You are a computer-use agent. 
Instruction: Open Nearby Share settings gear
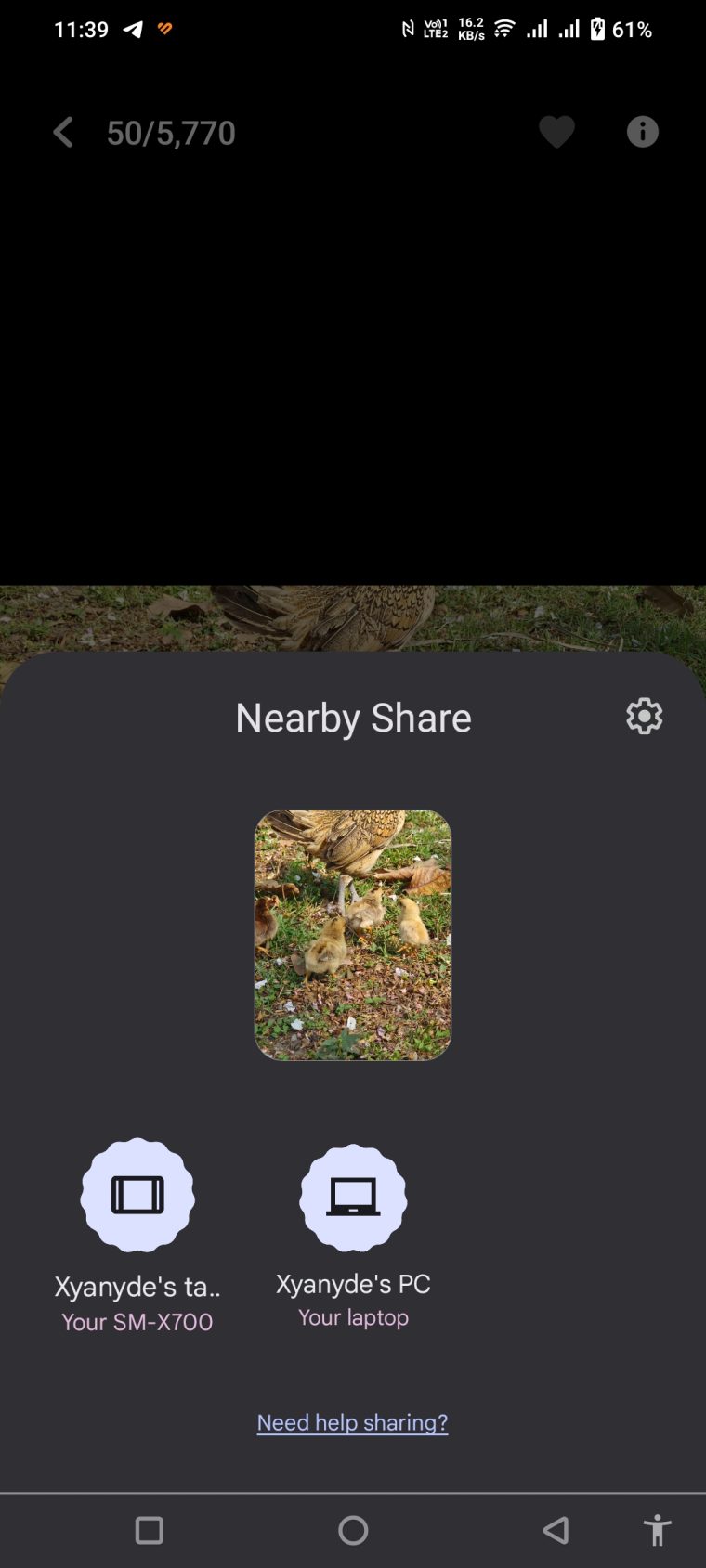644,716
